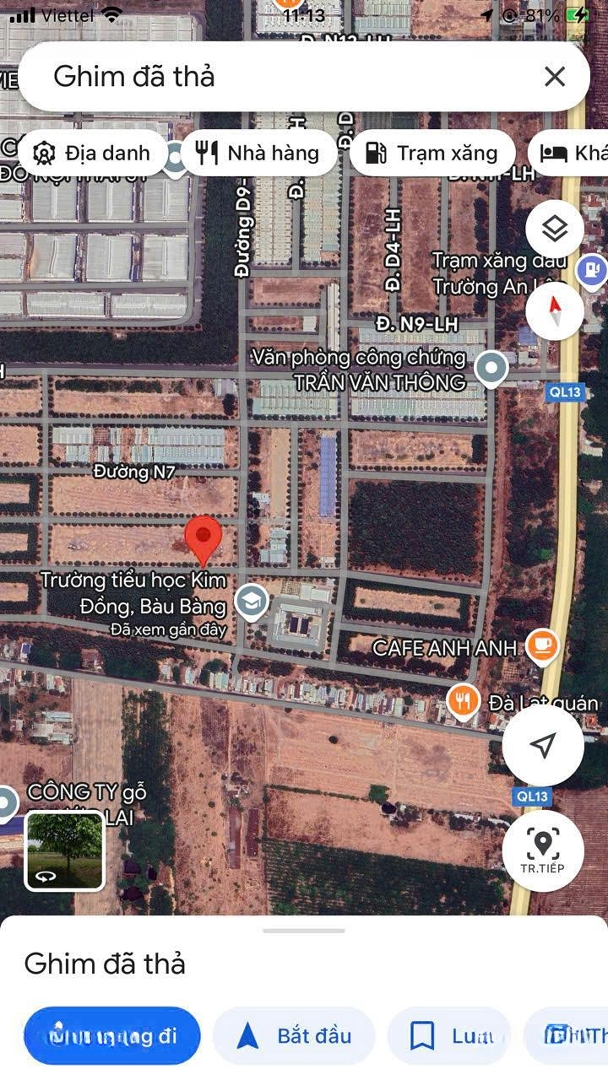
Task: Open the map layers button
Action: [x=554, y=229]
